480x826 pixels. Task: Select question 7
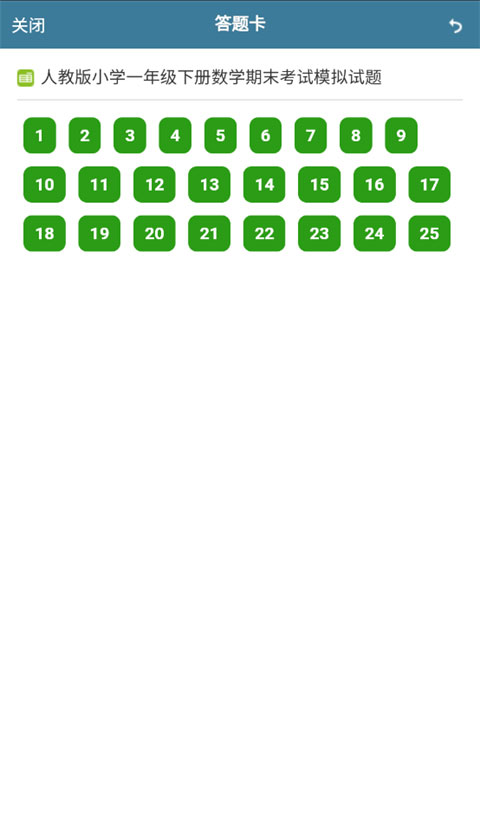click(310, 135)
